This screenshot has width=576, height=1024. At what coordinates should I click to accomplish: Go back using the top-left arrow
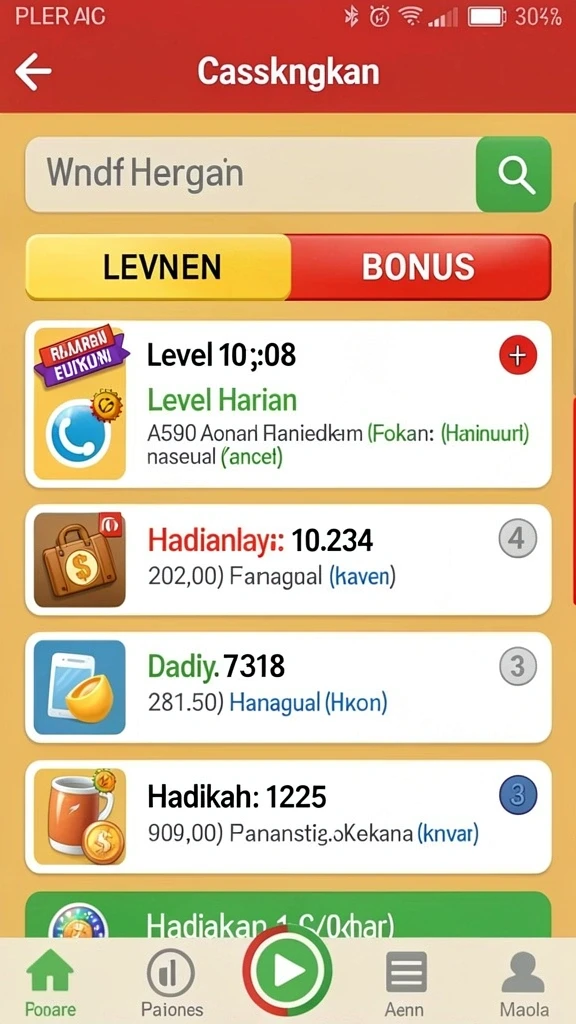[x=33, y=71]
